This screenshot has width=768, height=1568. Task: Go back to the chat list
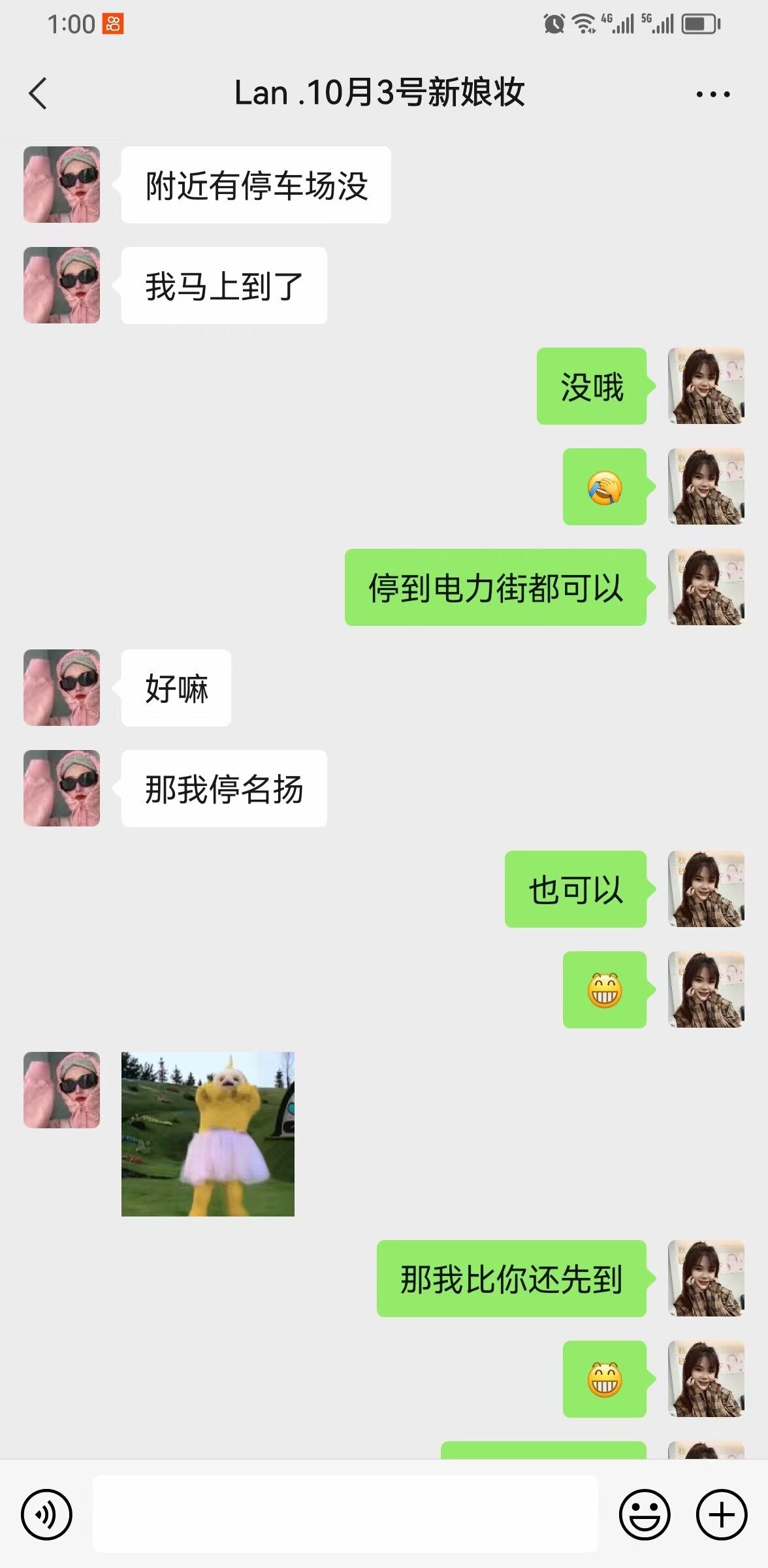38,93
